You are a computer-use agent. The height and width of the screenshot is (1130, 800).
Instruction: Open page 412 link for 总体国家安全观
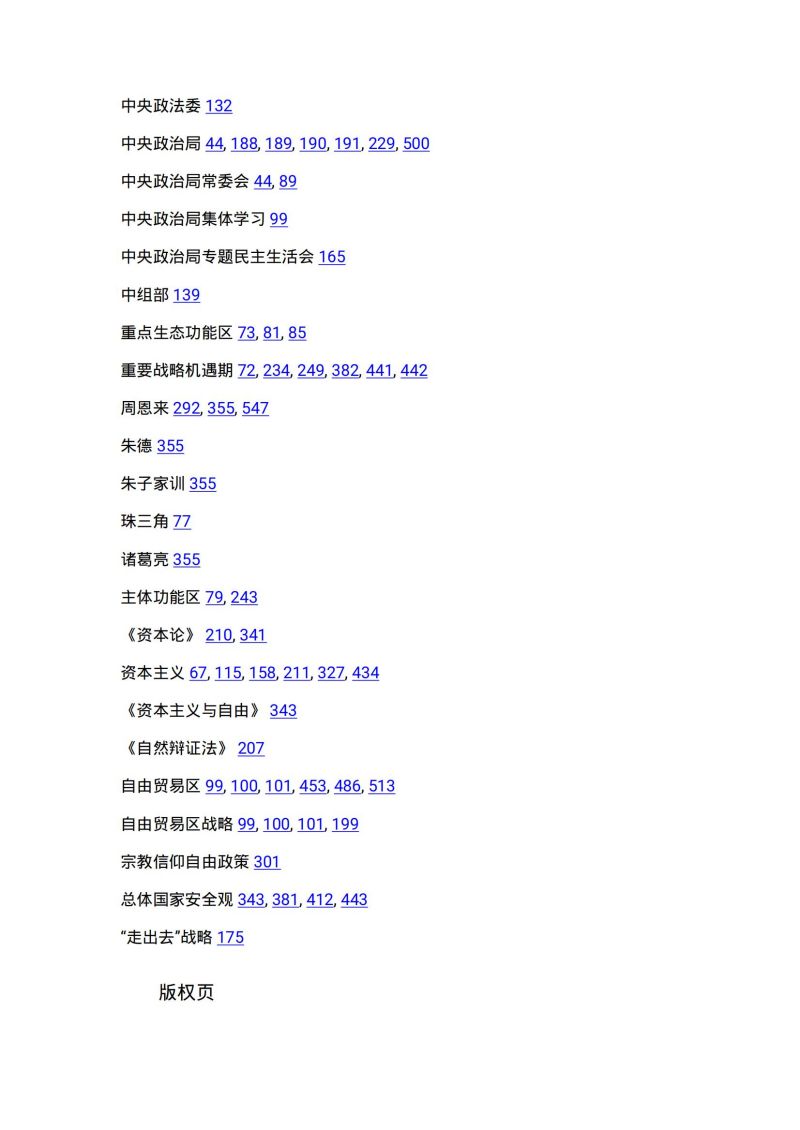[x=319, y=900]
